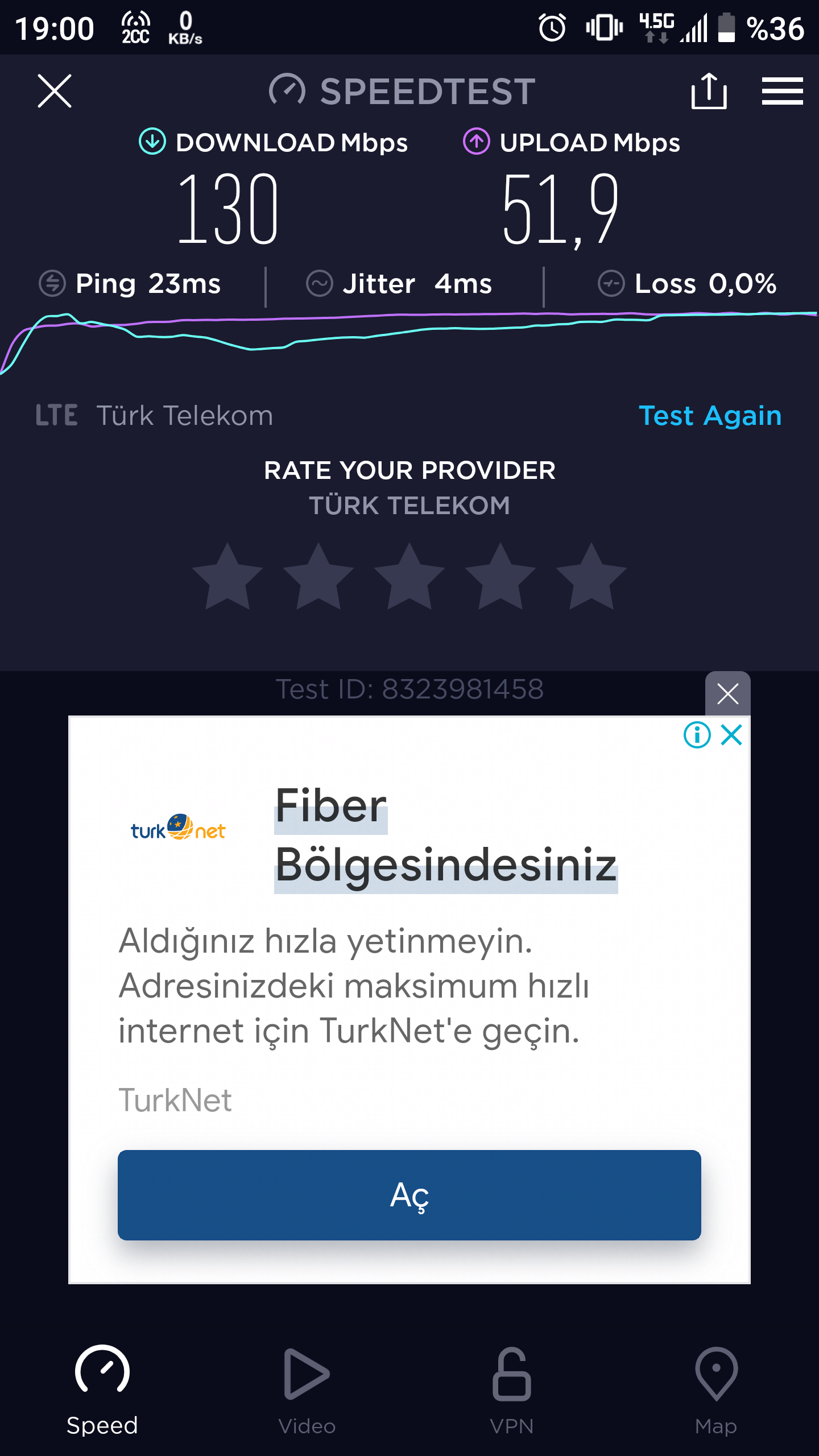Dismiss the ad with the gray X
This screenshot has height=1456, width=819.
pyautogui.click(x=727, y=694)
